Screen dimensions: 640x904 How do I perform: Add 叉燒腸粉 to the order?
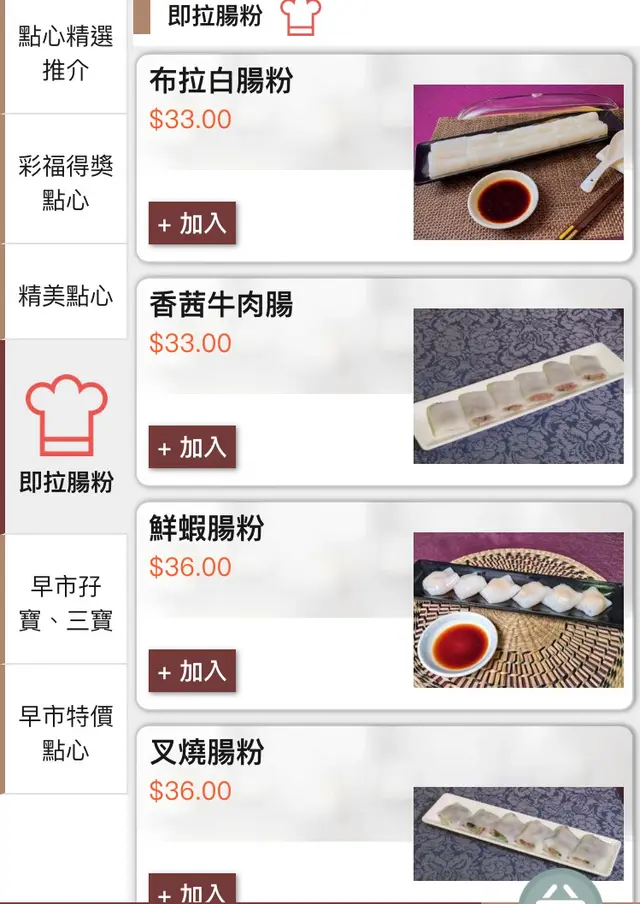click(192, 890)
